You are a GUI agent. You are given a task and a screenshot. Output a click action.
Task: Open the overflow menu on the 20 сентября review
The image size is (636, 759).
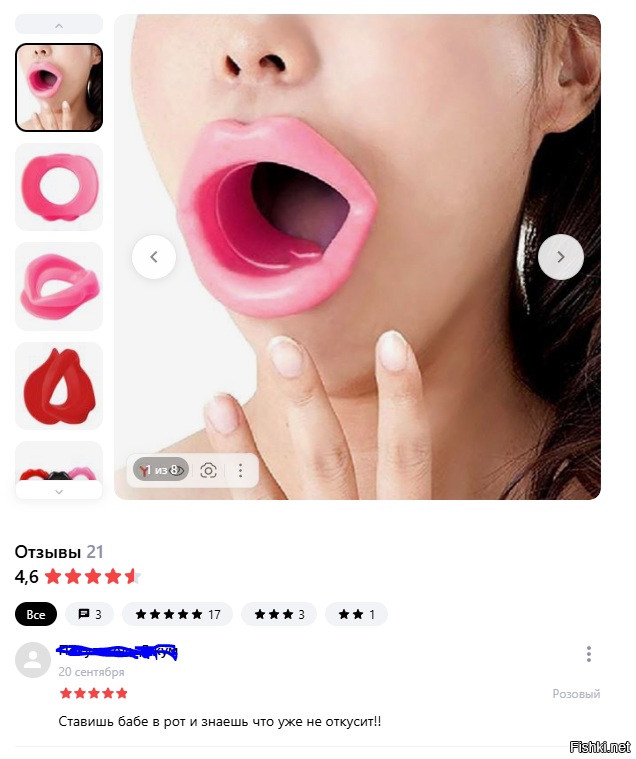(x=588, y=654)
